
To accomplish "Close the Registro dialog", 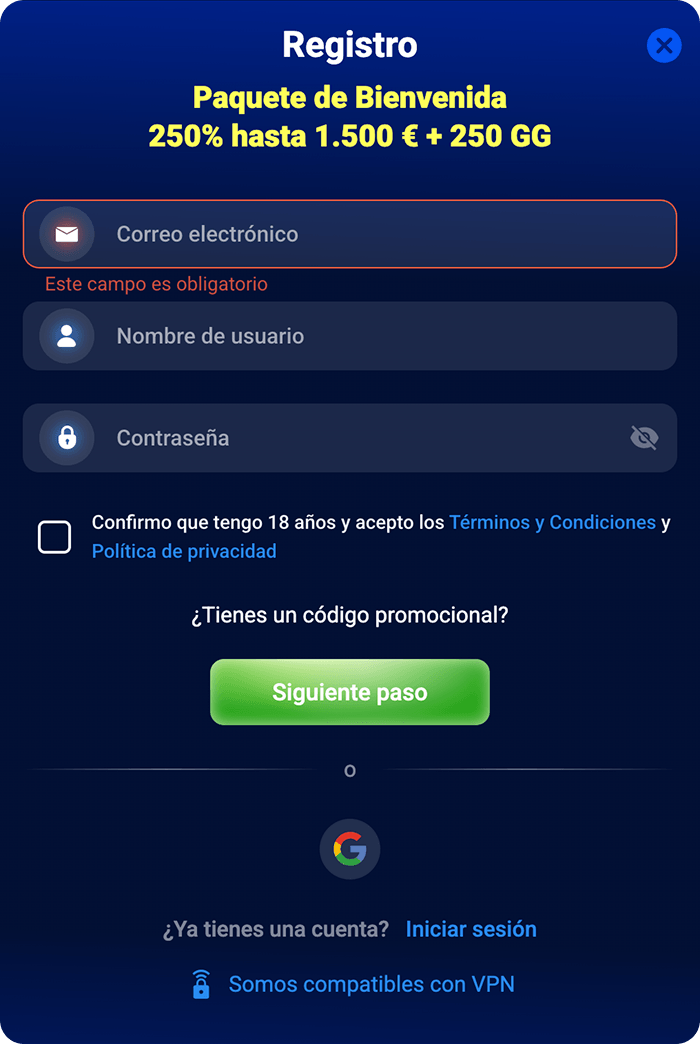I will pos(664,46).
